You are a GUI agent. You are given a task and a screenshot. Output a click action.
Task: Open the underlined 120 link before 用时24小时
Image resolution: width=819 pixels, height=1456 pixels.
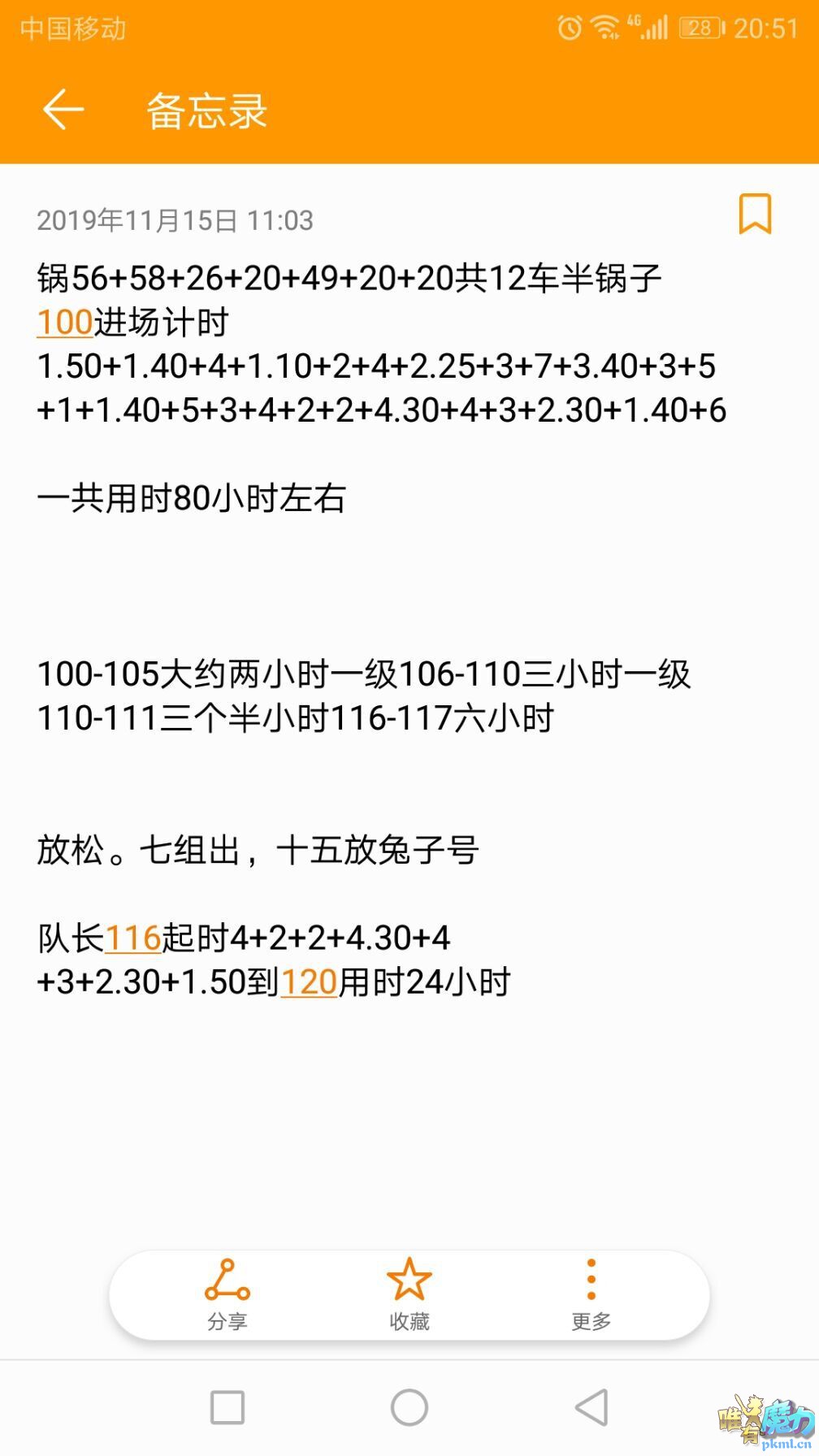[309, 982]
